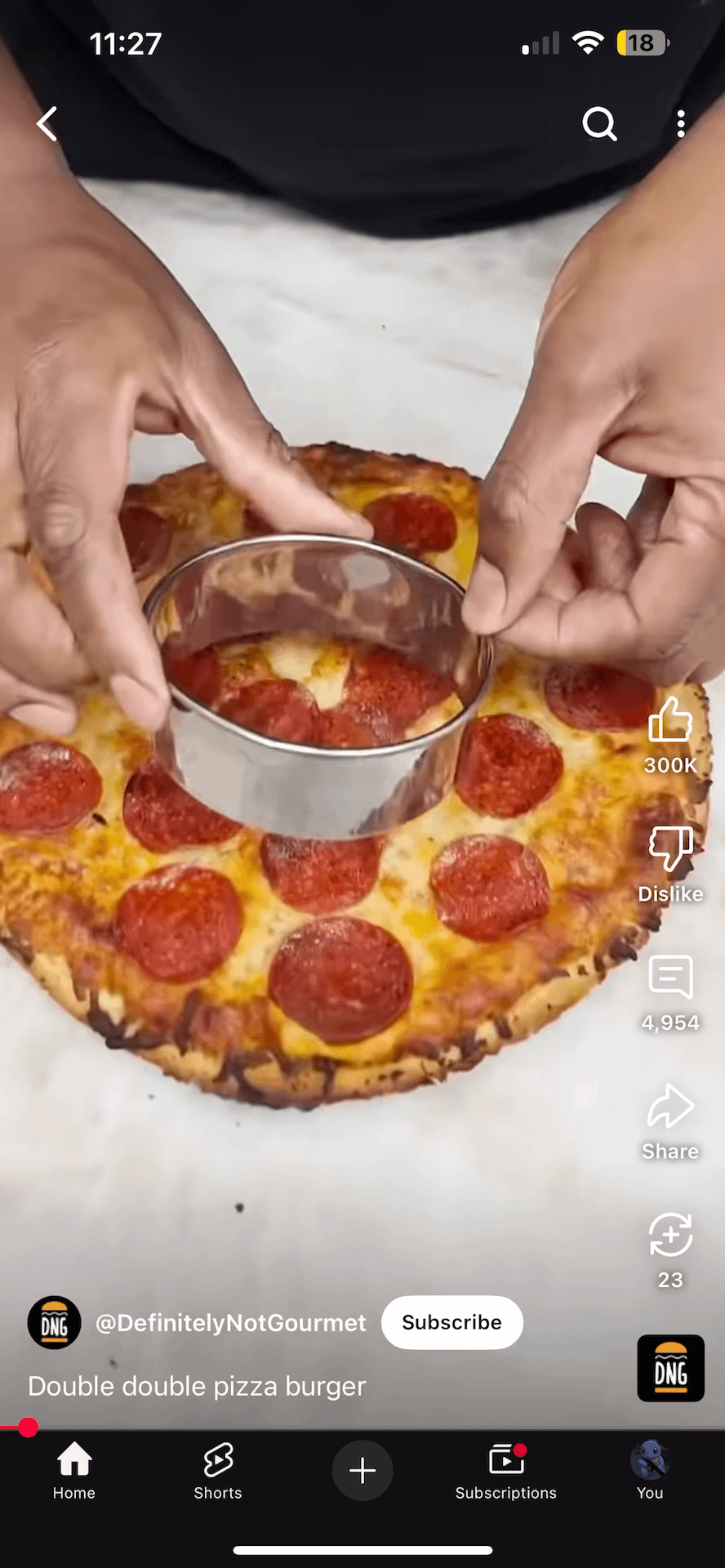Open the comments section

coord(670,978)
